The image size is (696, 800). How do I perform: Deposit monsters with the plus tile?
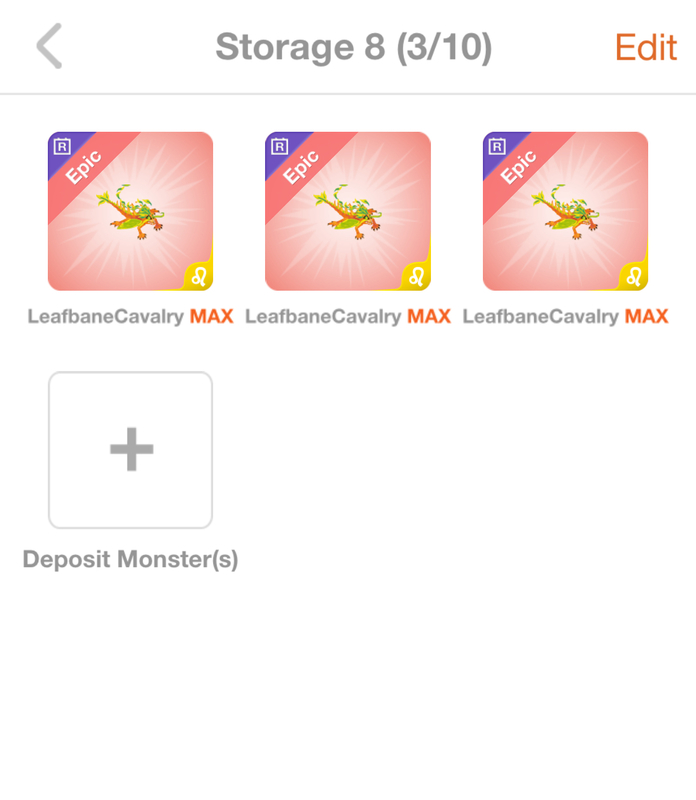[130, 450]
